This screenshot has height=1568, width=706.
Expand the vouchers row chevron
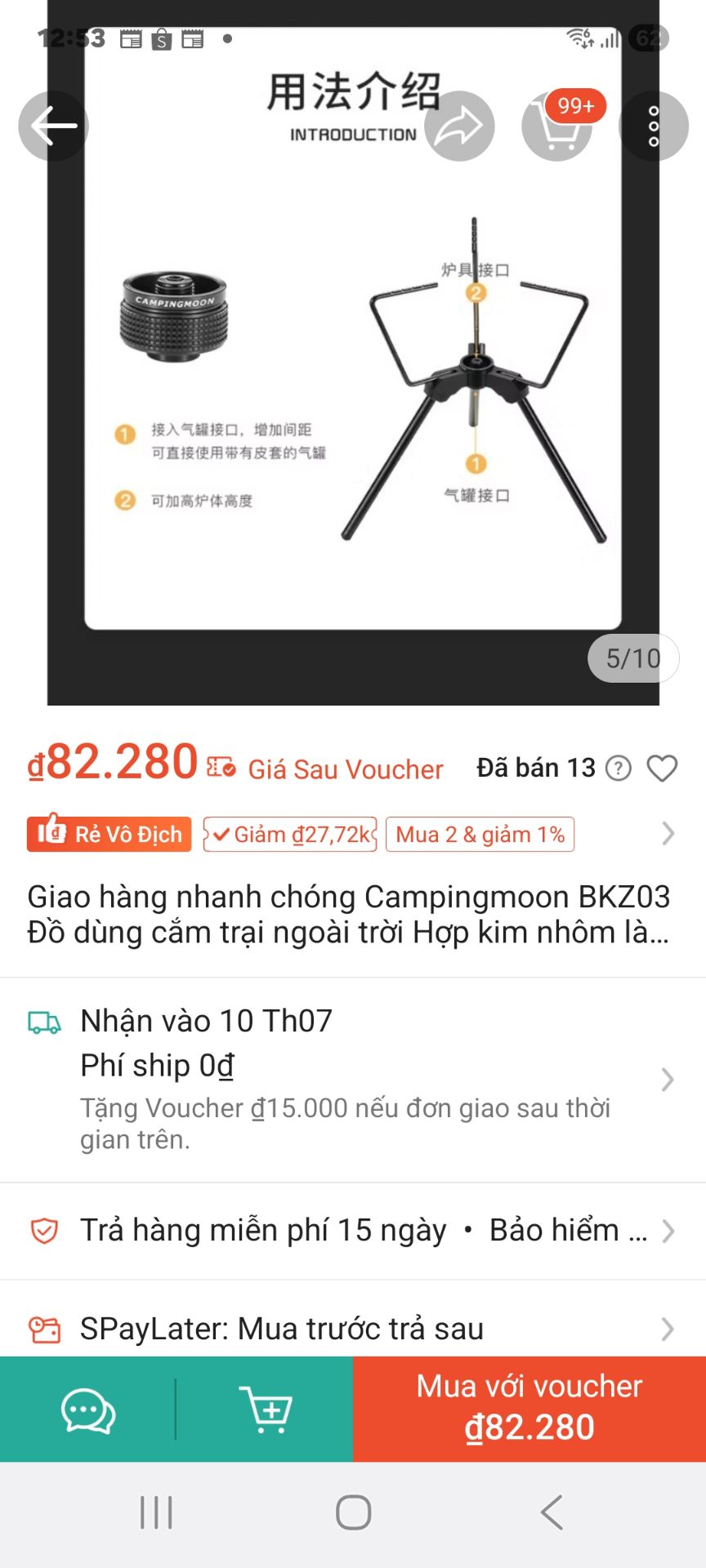click(x=668, y=834)
